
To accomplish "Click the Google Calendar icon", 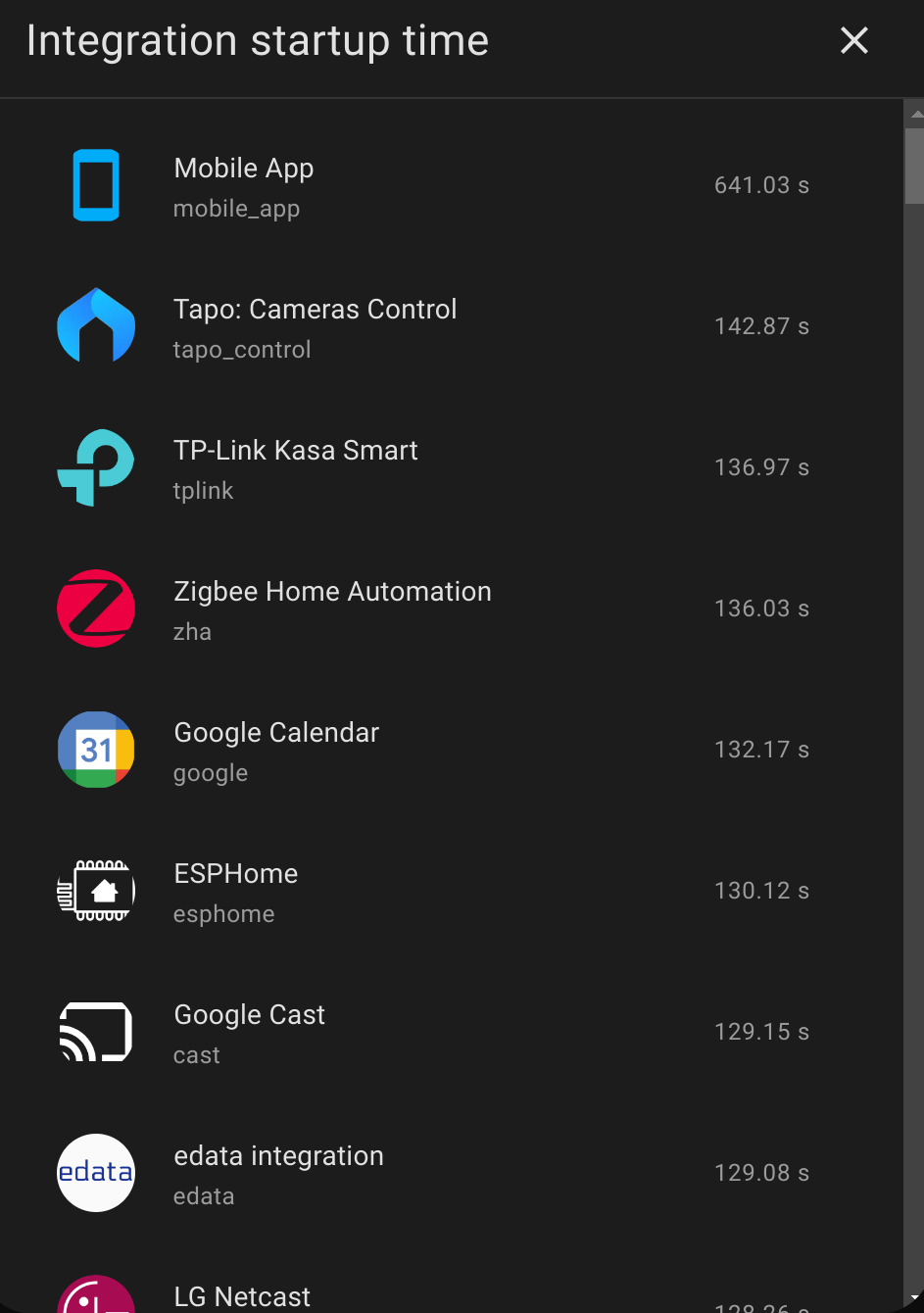I will coord(96,749).
